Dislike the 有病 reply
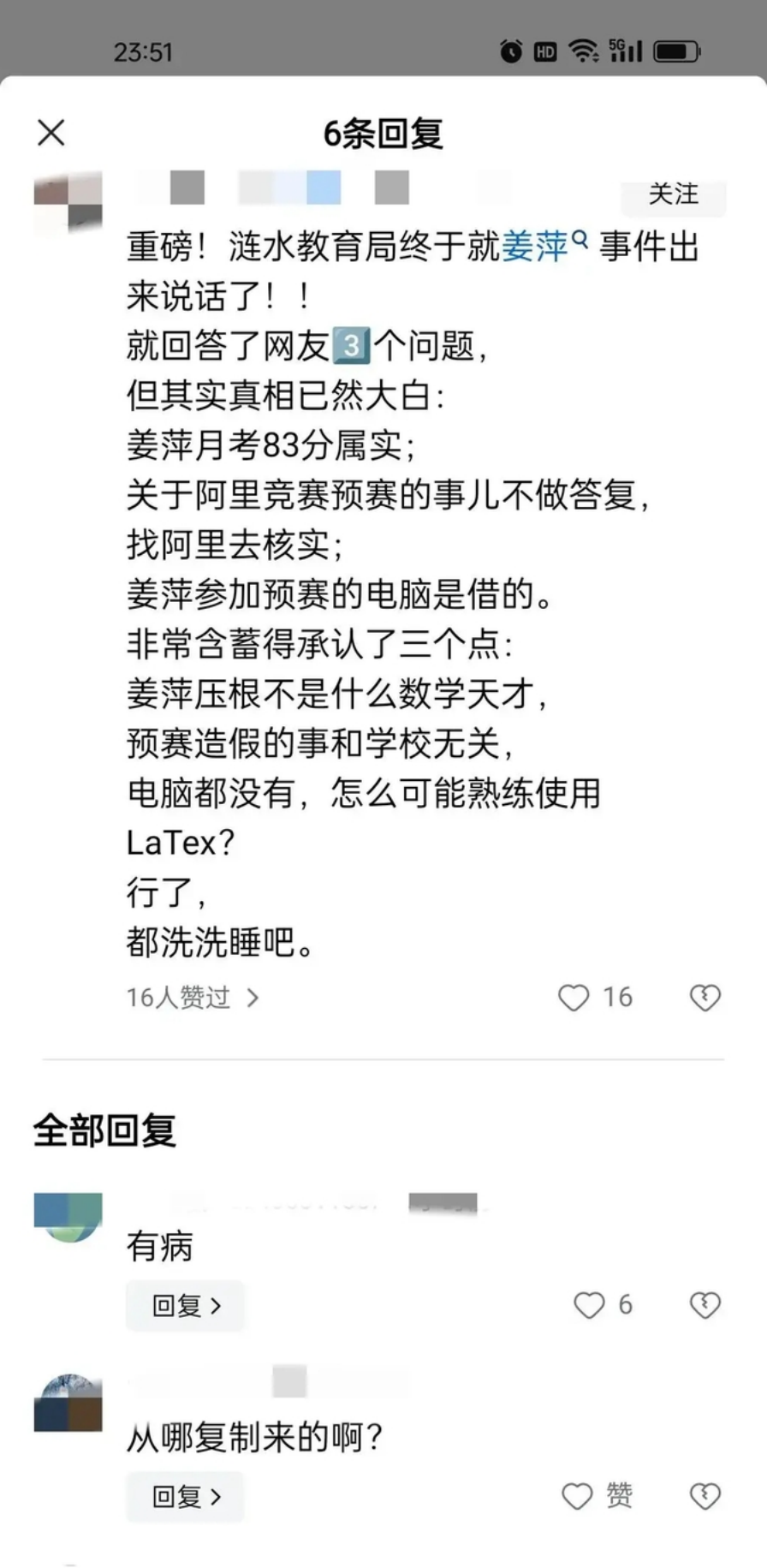 pyautogui.click(x=705, y=1305)
